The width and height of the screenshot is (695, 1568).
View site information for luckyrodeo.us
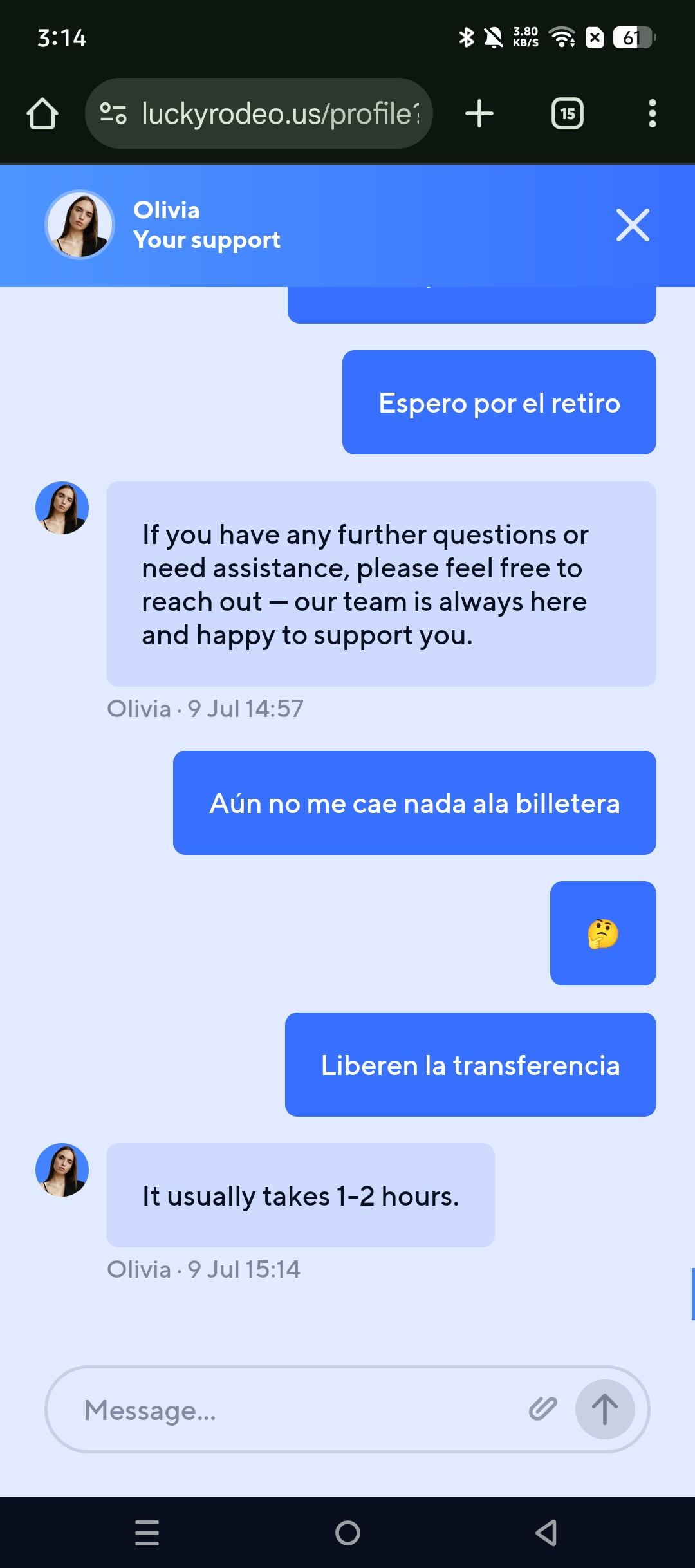113,114
